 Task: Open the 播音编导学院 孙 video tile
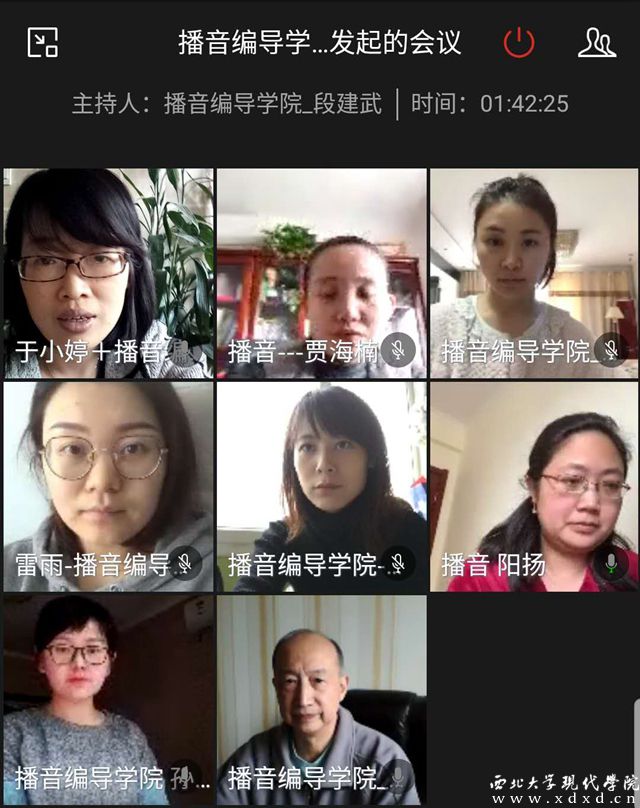point(108,700)
